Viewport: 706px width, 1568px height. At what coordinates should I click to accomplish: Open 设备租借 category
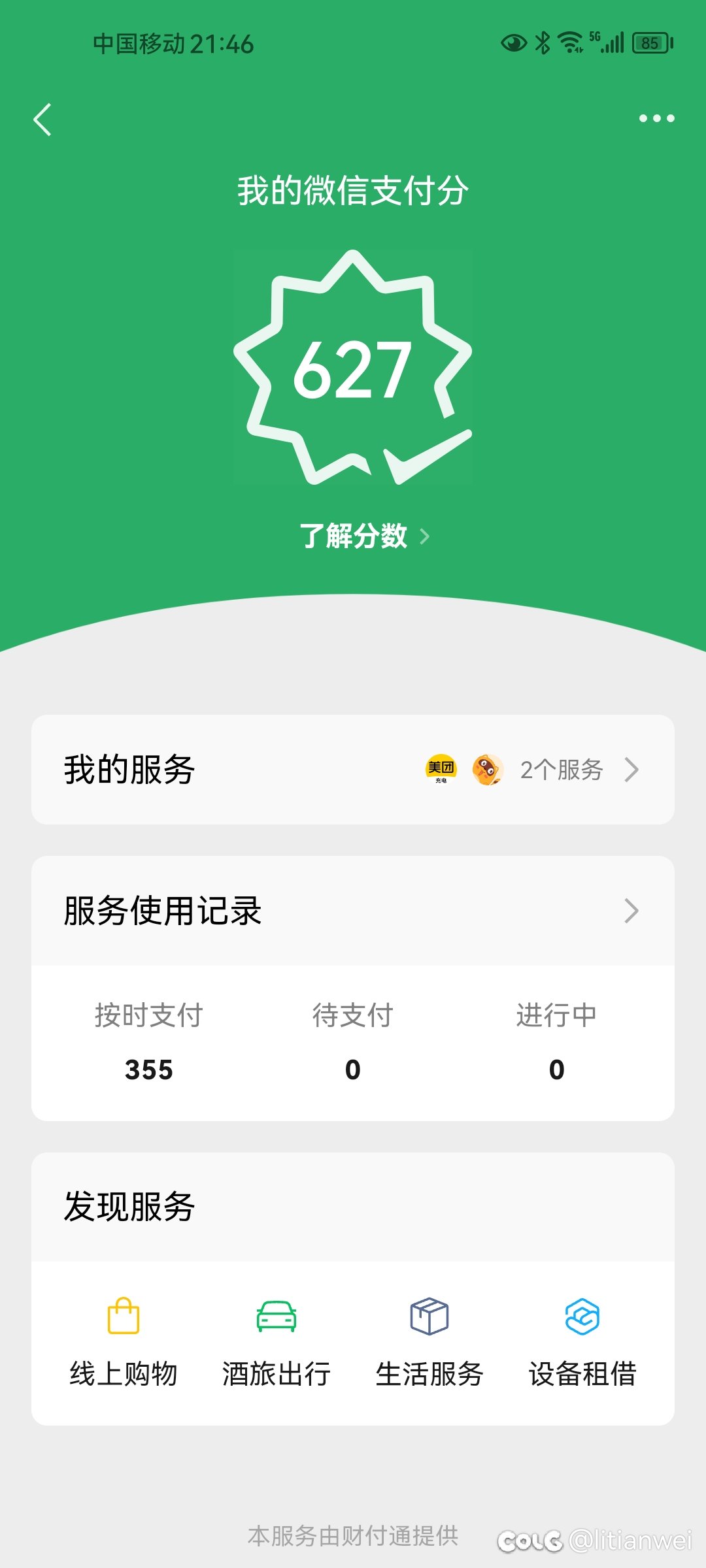click(582, 1343)
